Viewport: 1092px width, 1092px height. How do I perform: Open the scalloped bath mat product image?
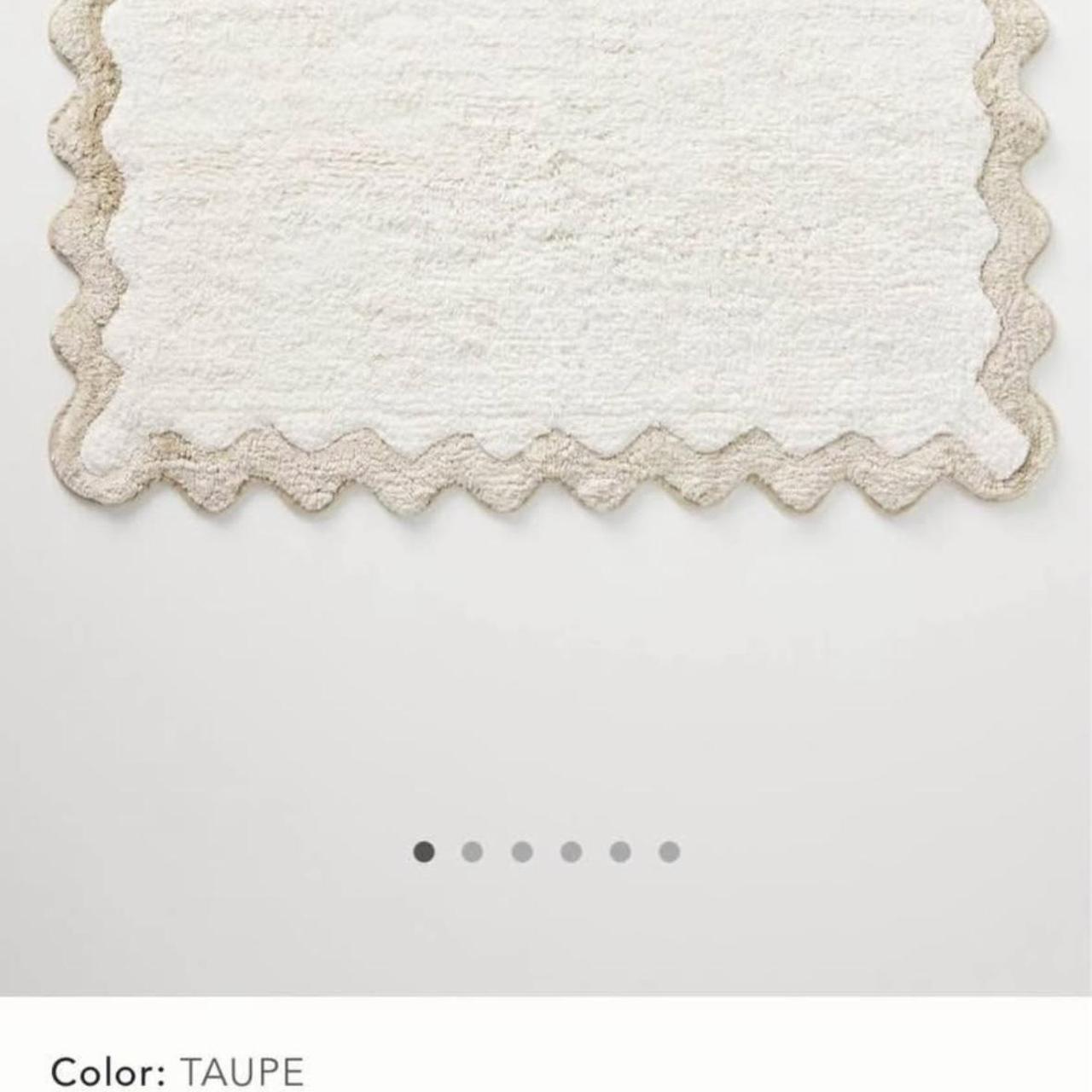546,256
